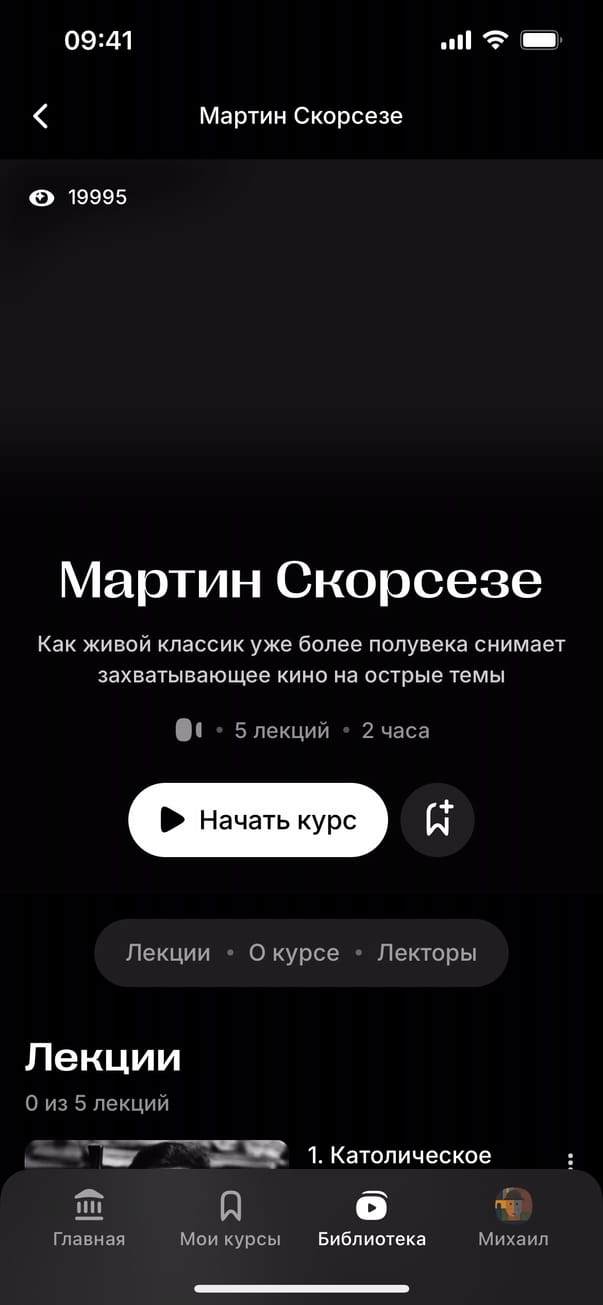The height and width of the screenshot is (1305, 603).
Task: Open lecture 1 Католическое
Action: (x=398, y=1156)
